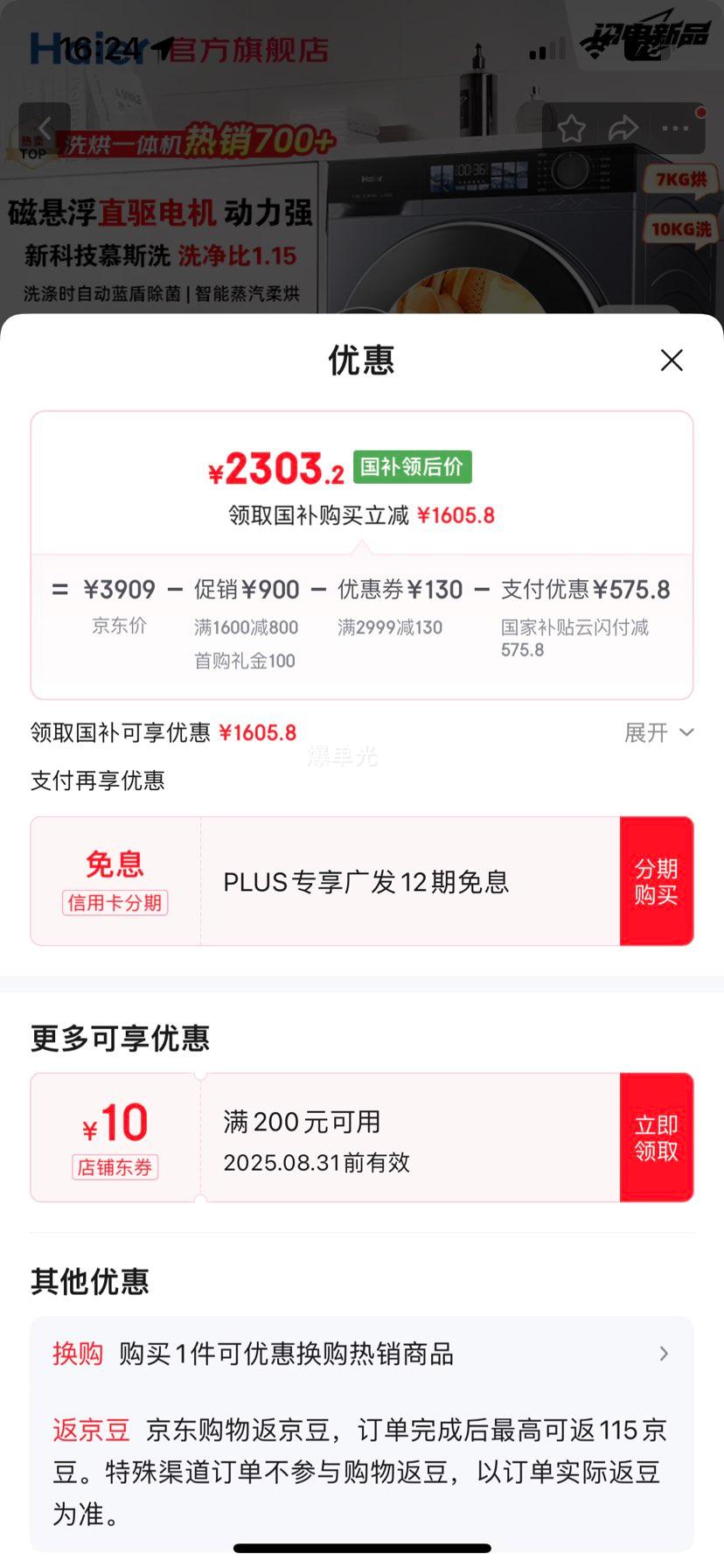Screen dimensions: 724x1568
Task: Select the PLUS专享广发12期免息 offer row
Action: [367, 881]
